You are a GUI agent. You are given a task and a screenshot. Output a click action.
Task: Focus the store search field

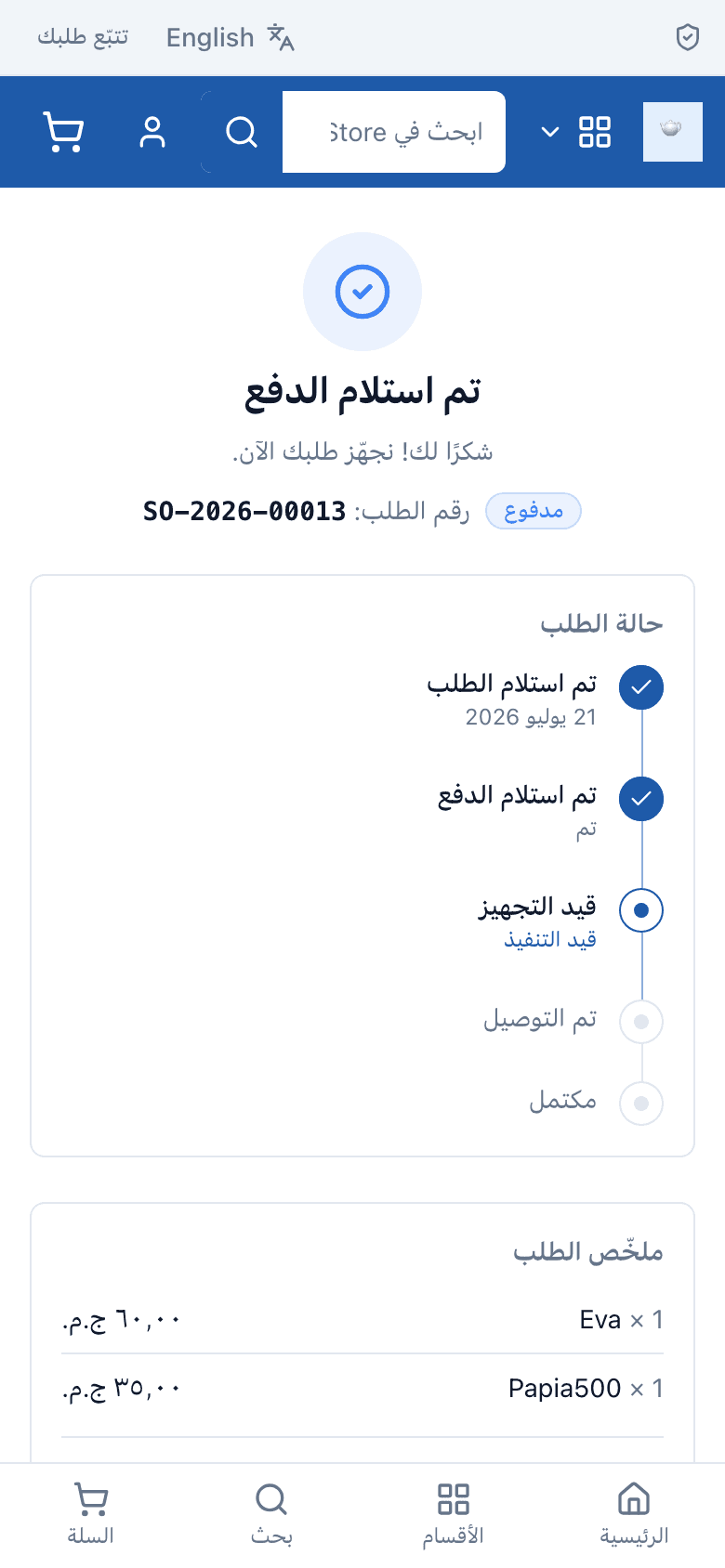tap(394, 132)
